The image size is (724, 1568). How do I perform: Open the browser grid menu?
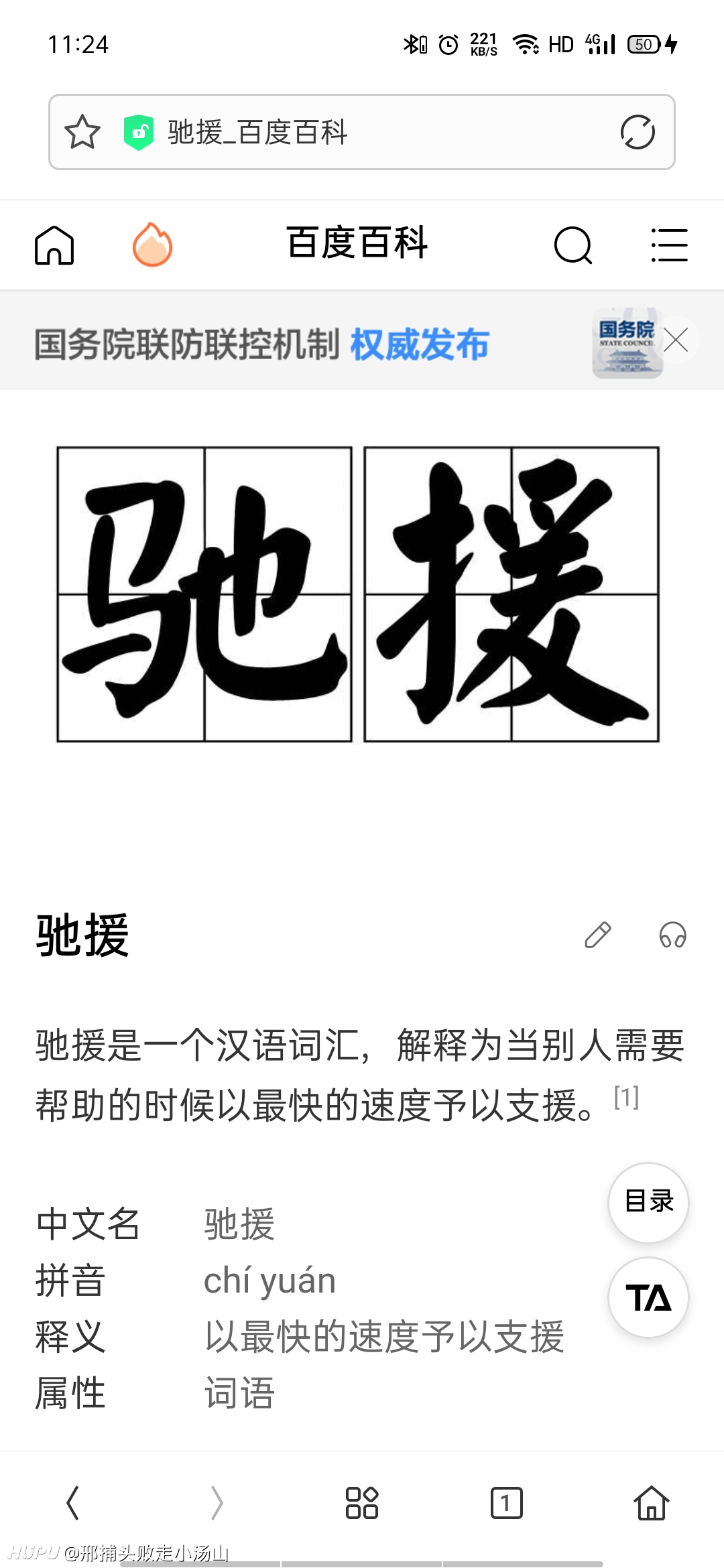362,1503
